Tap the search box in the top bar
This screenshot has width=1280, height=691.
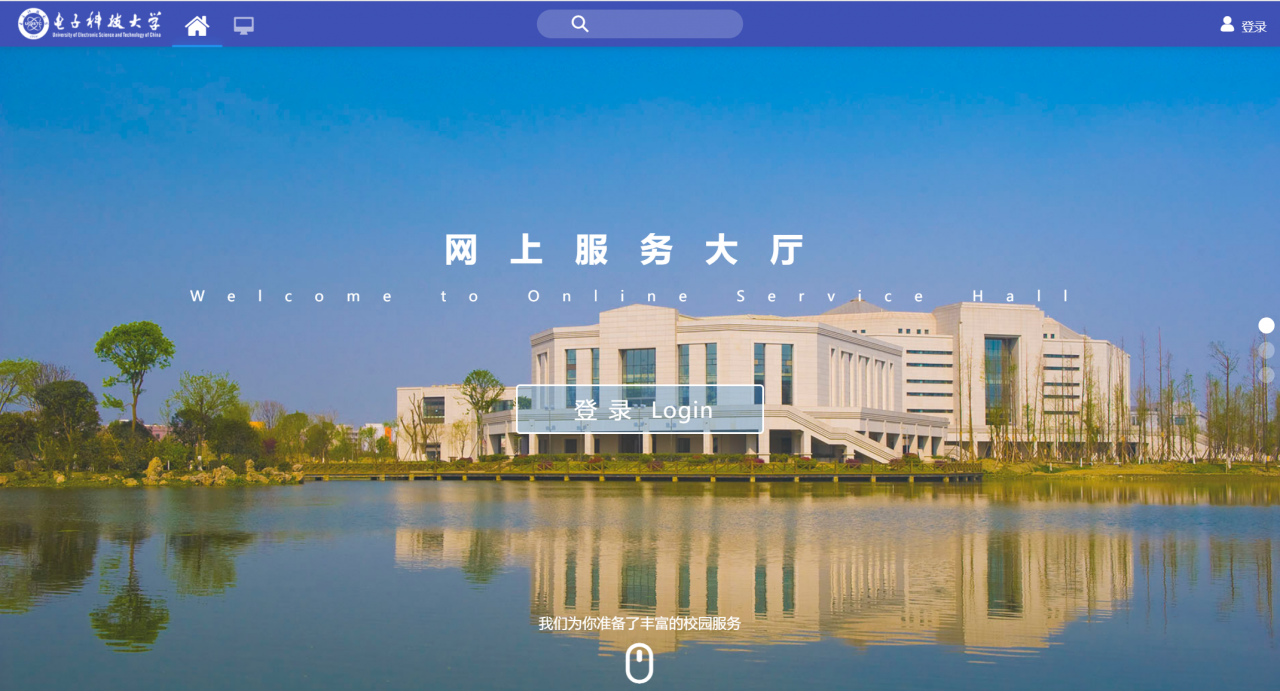[640, 24]
